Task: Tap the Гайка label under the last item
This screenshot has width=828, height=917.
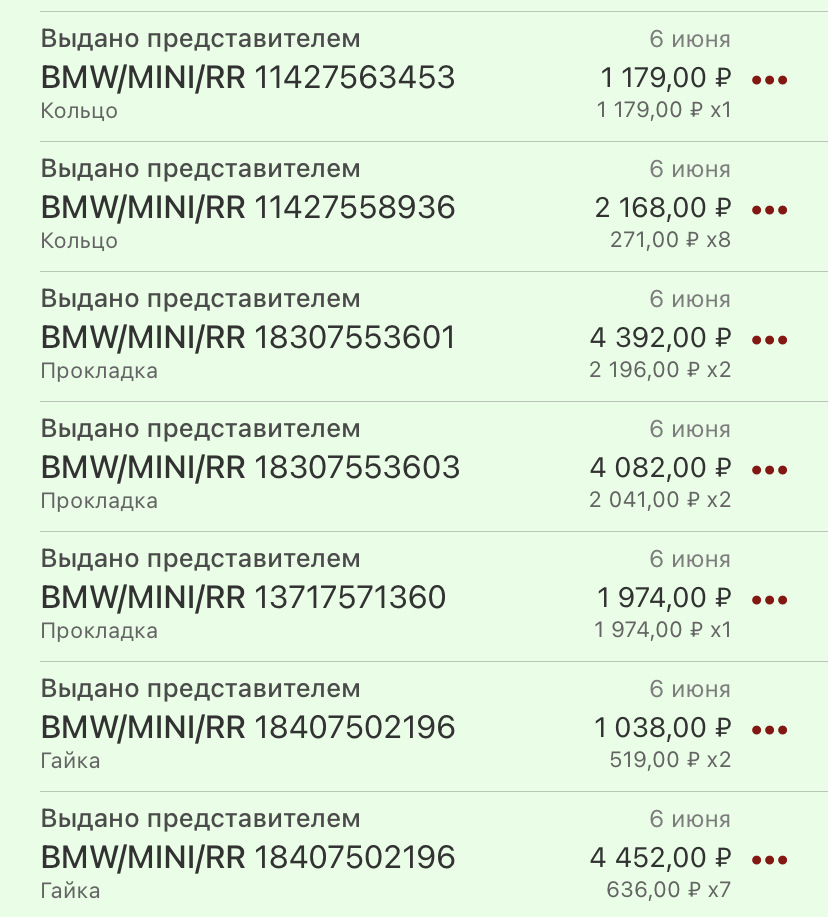Action: pos(70,890)
